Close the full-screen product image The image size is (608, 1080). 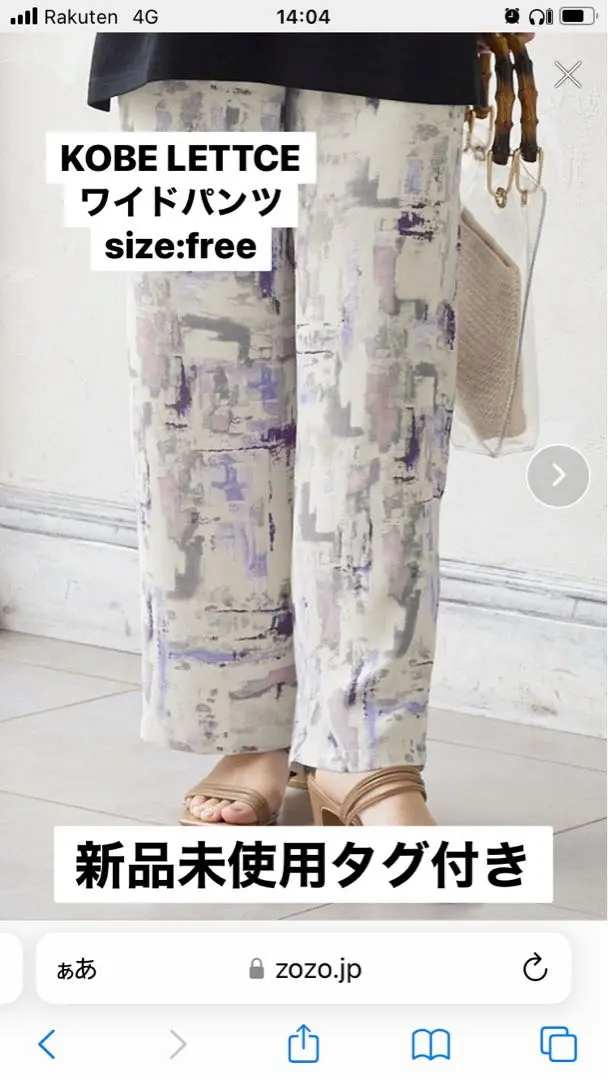pos(568,75)
